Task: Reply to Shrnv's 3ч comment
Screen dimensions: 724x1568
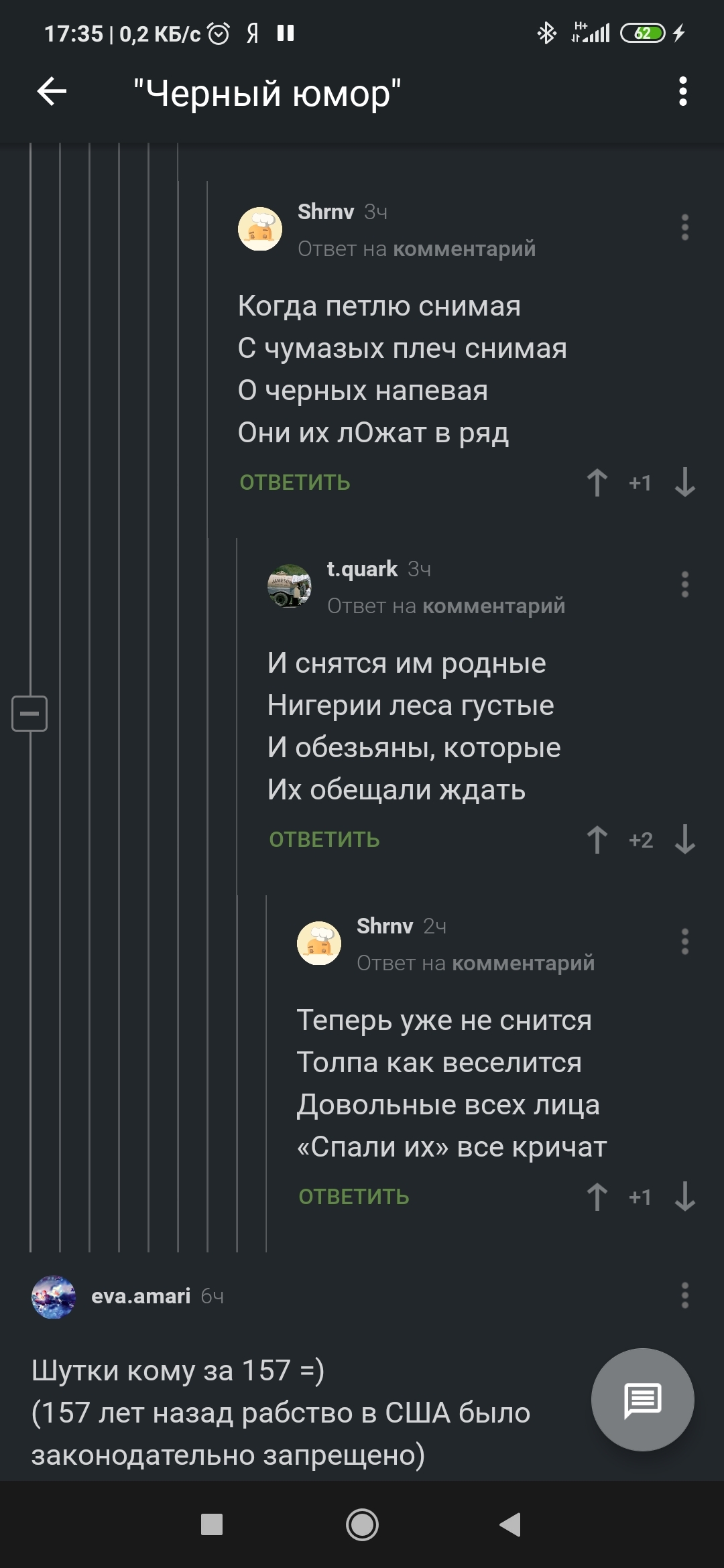Action: (x=295, y=482)
